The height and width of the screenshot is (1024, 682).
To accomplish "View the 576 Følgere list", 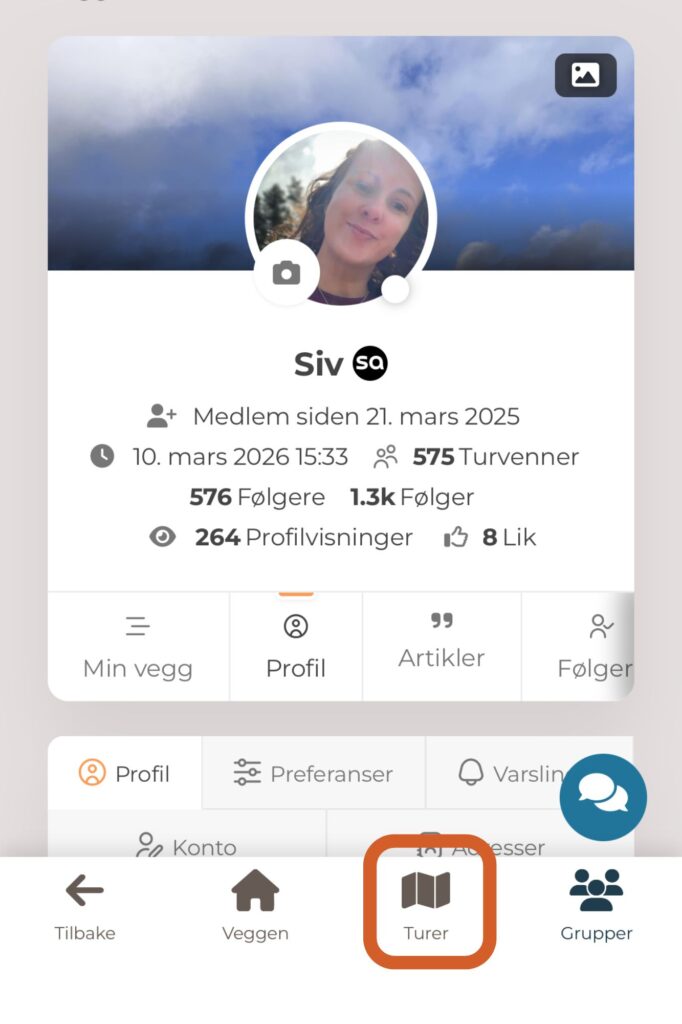I will [257, 497].
